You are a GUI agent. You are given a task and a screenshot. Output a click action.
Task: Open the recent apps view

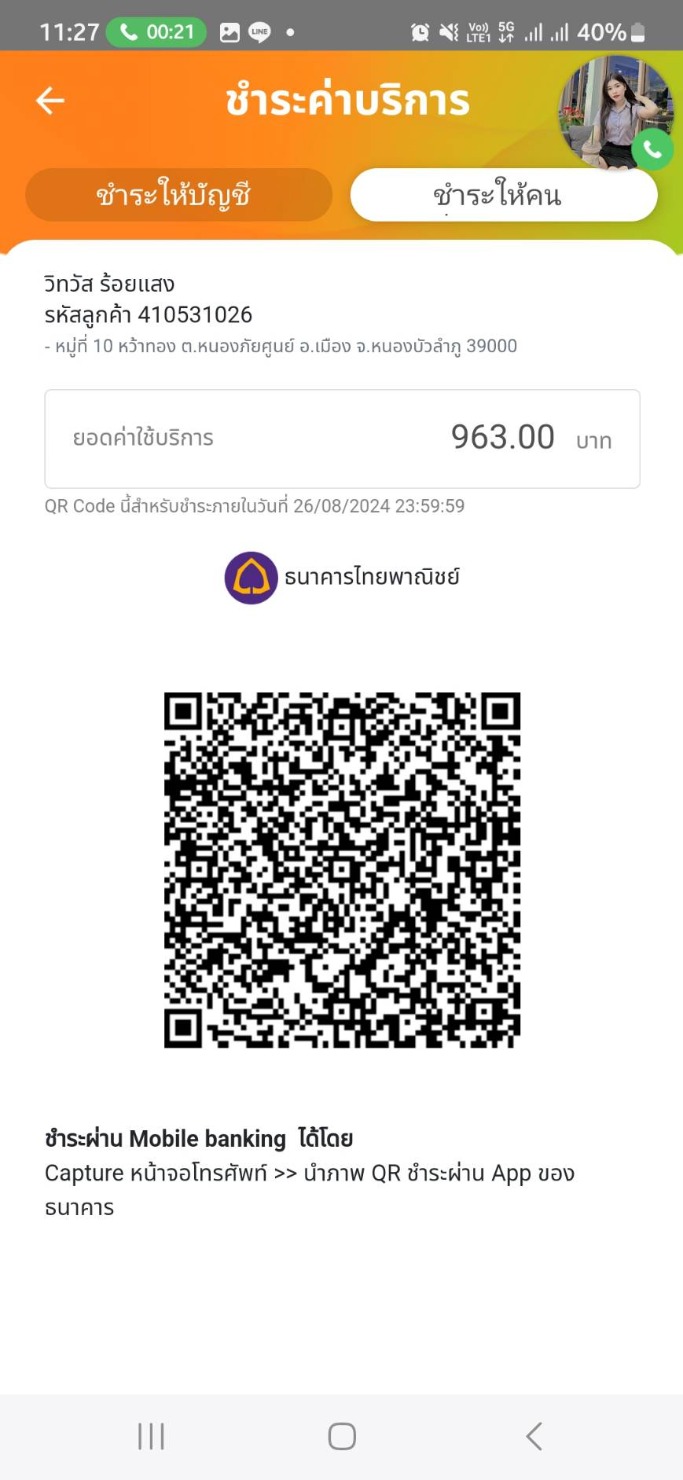pos(151,1436)
